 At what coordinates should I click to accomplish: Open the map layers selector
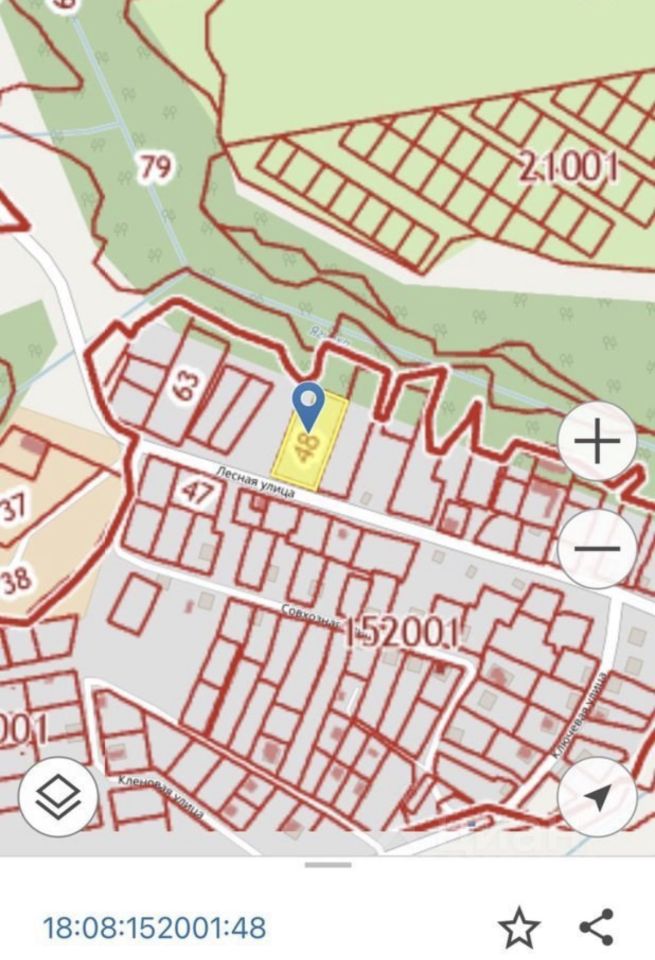pyautogui.click(x=58, y=796)
